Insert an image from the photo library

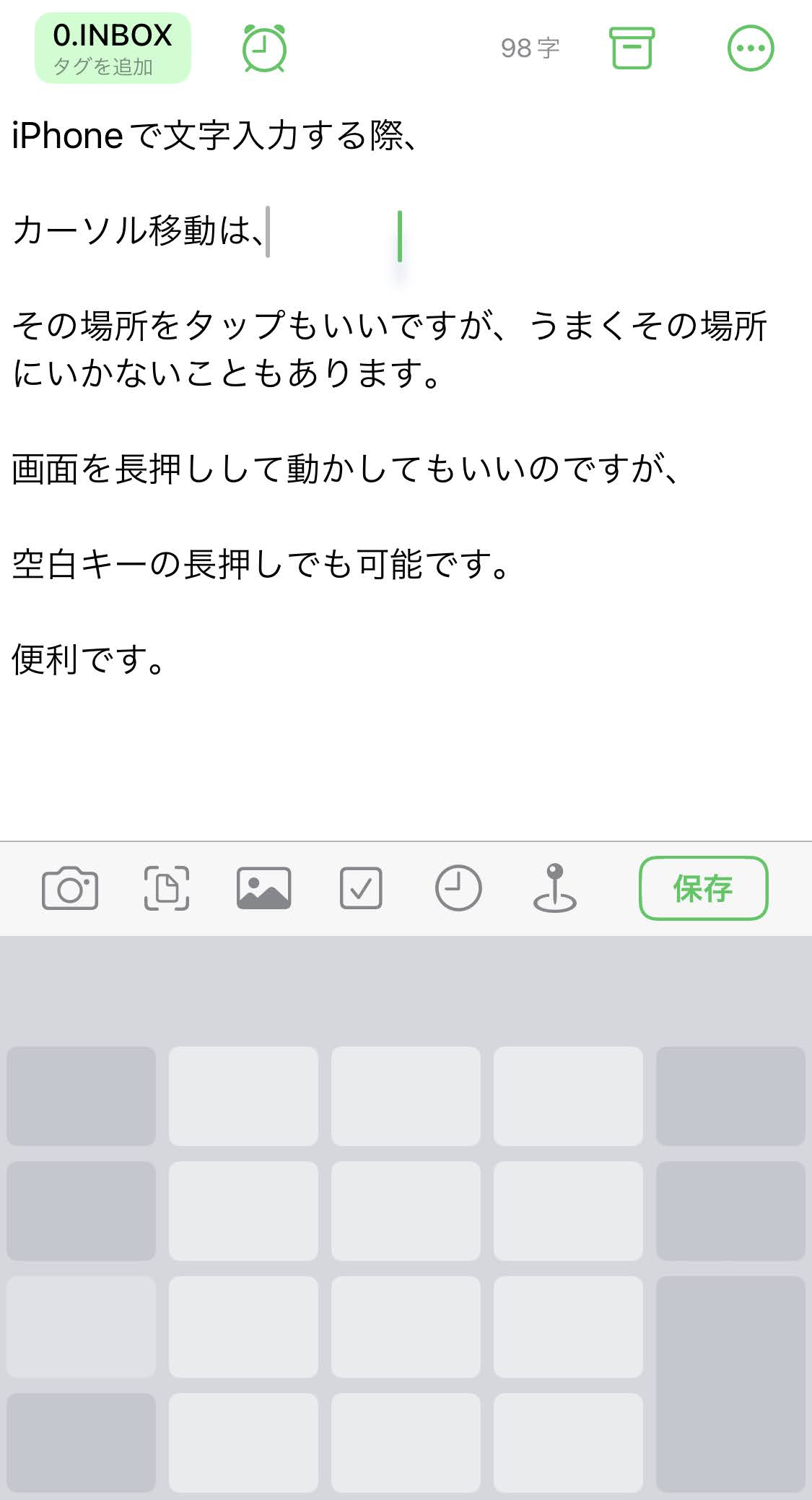264,888
